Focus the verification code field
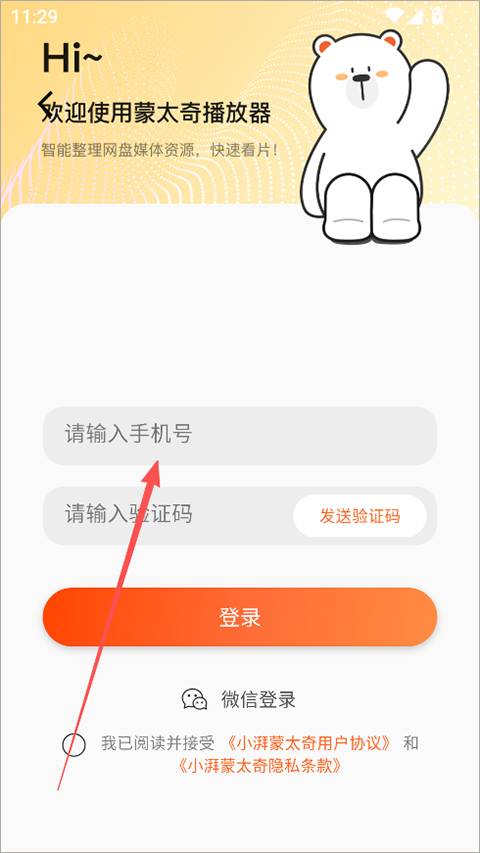The width and height of the screenshot is (480, 853). (168, 516)
